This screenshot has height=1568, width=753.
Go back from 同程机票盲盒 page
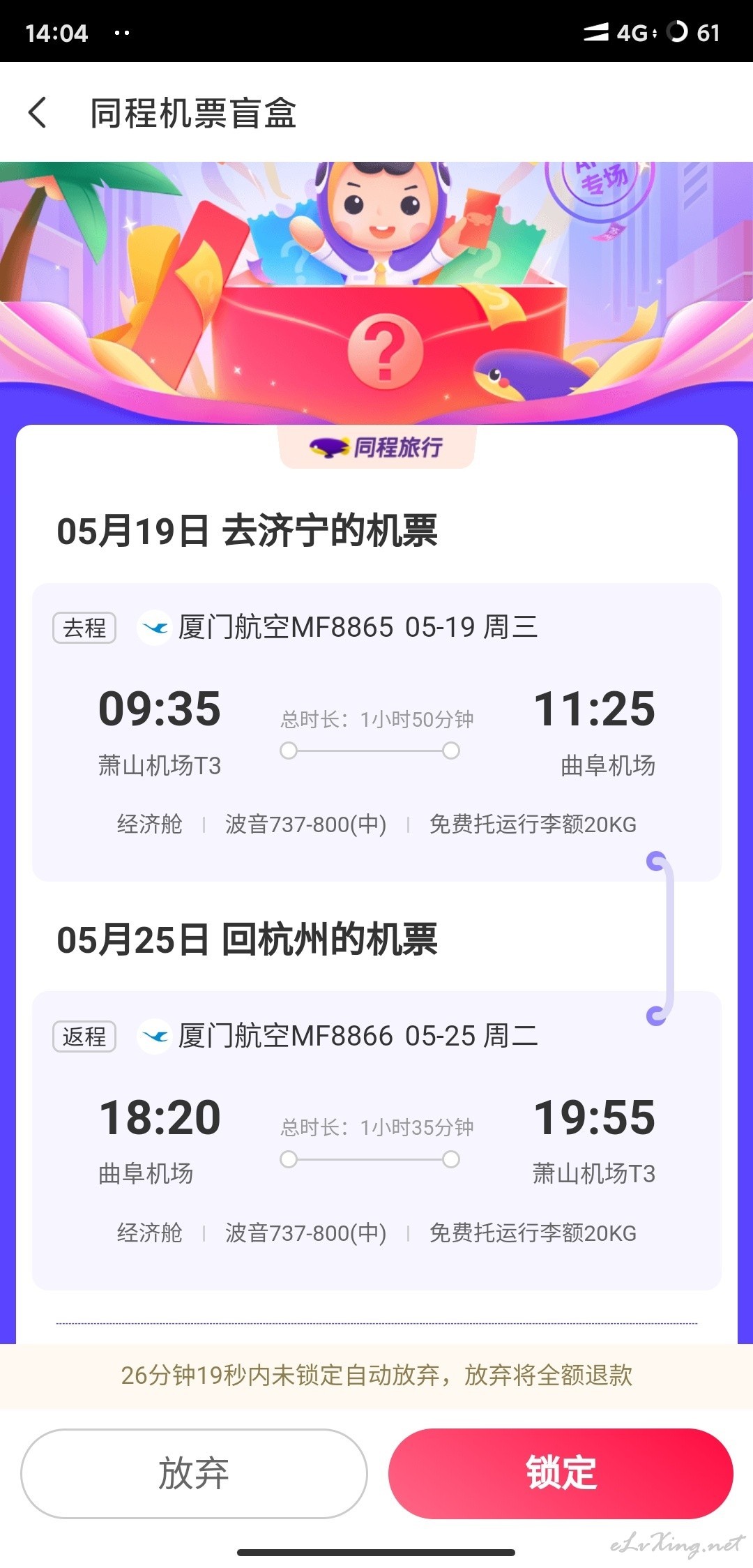coord(38,112)
